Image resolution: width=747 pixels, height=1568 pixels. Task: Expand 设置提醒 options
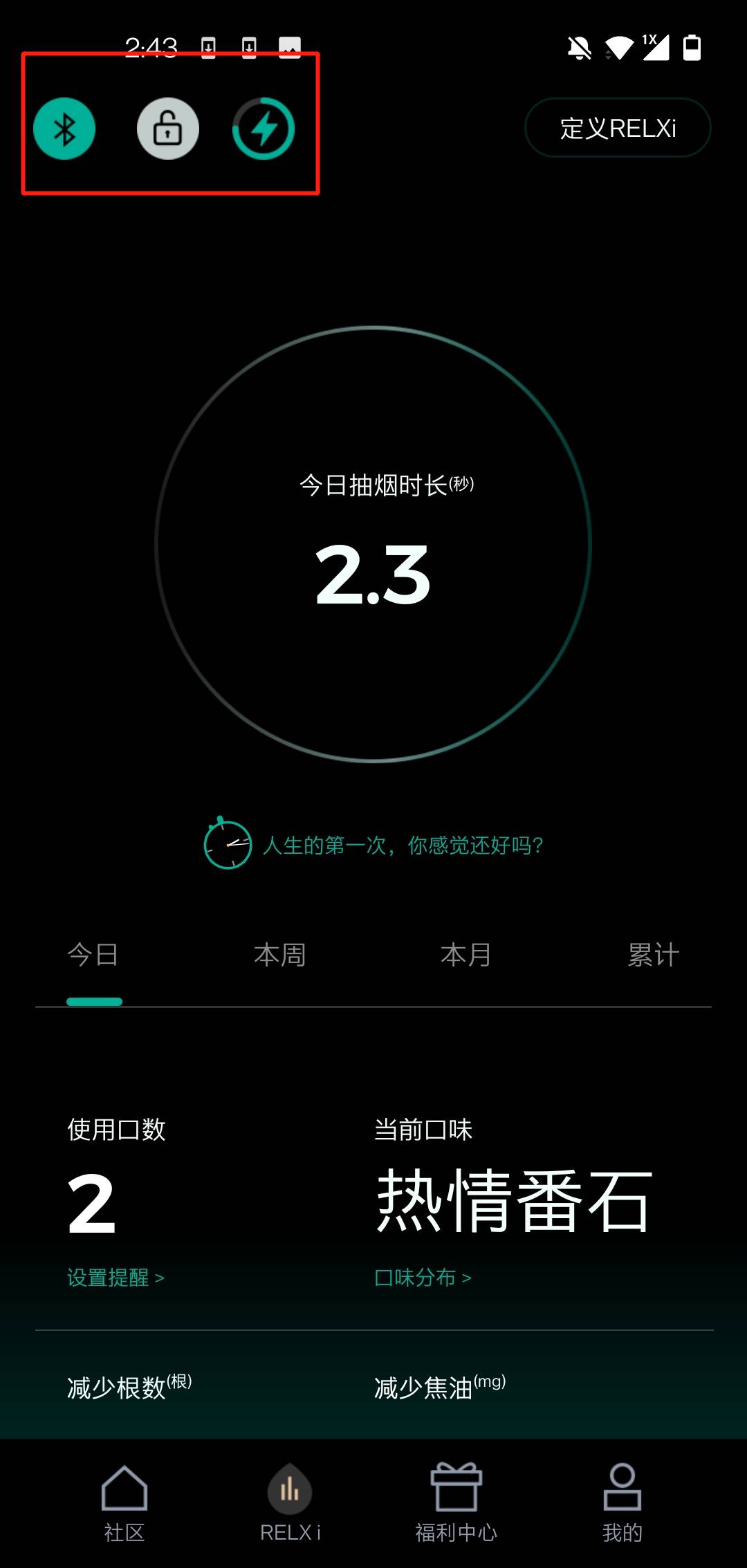coord(116,1279)
